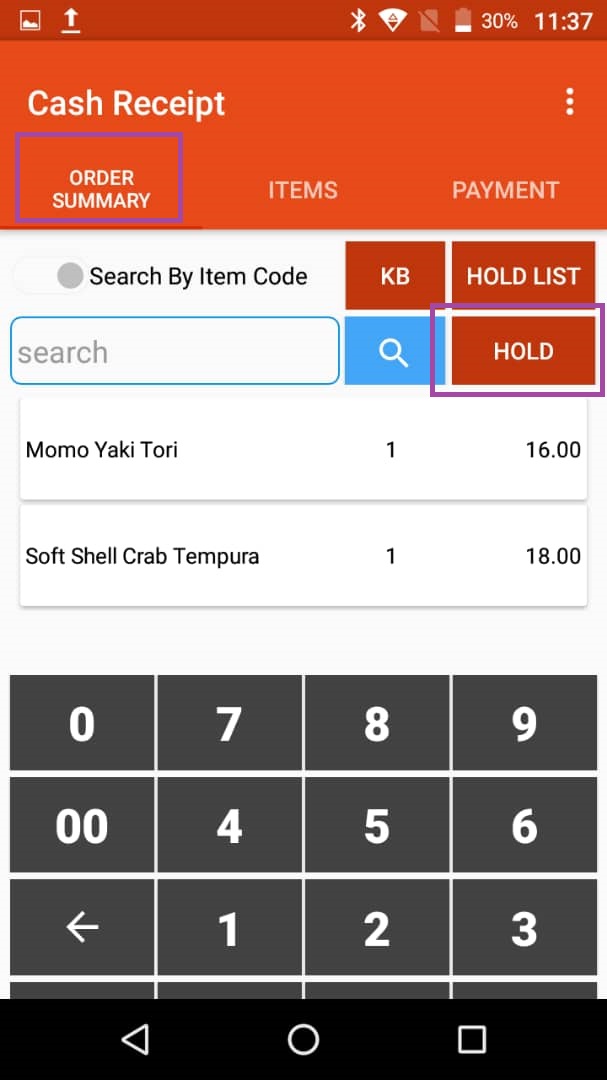The height and width of the screenshot is (1080, 607).
Task: Focus the search input field
Action: coord(174,351)
